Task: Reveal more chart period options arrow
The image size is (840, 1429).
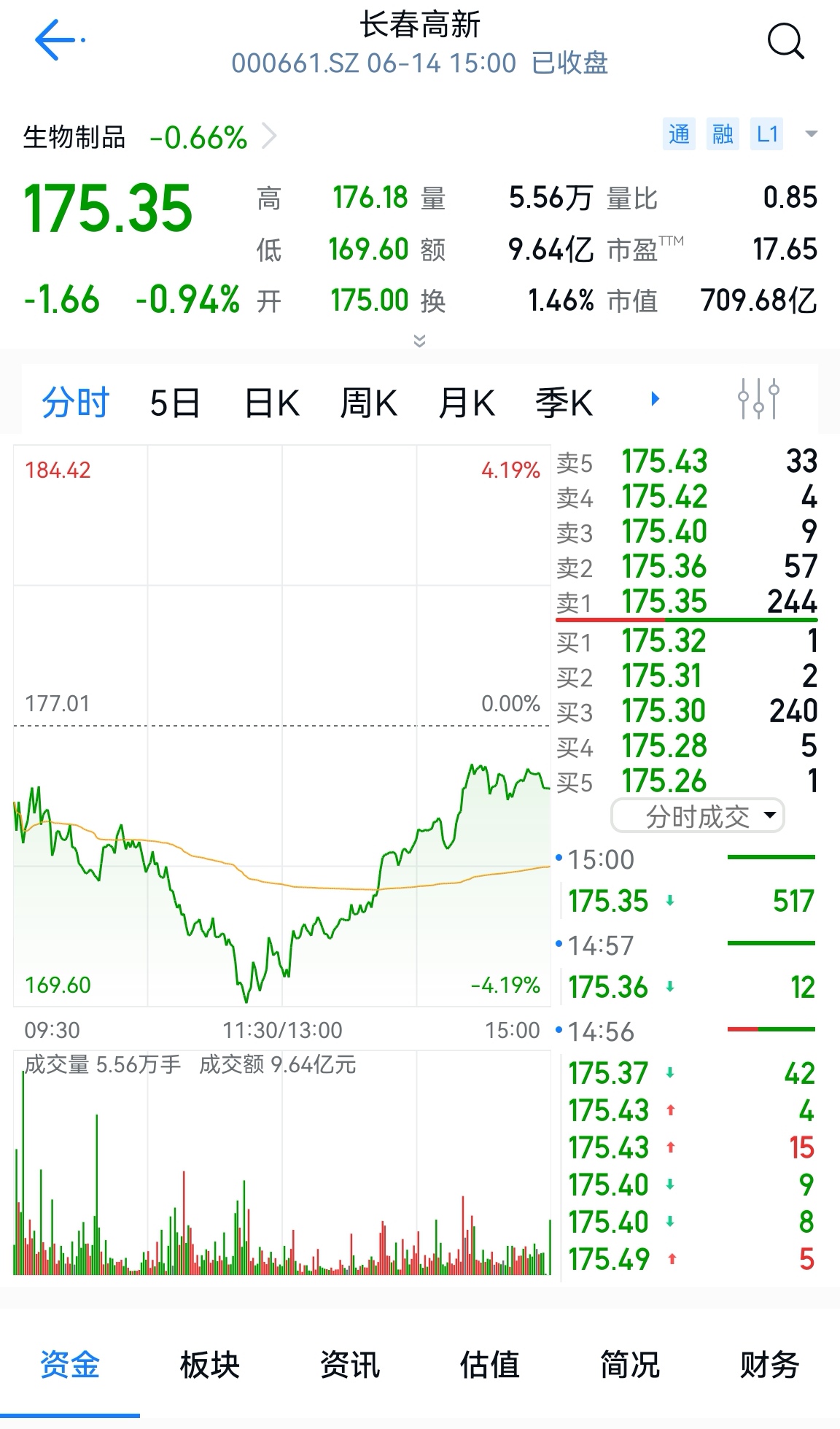Action: 655,399
